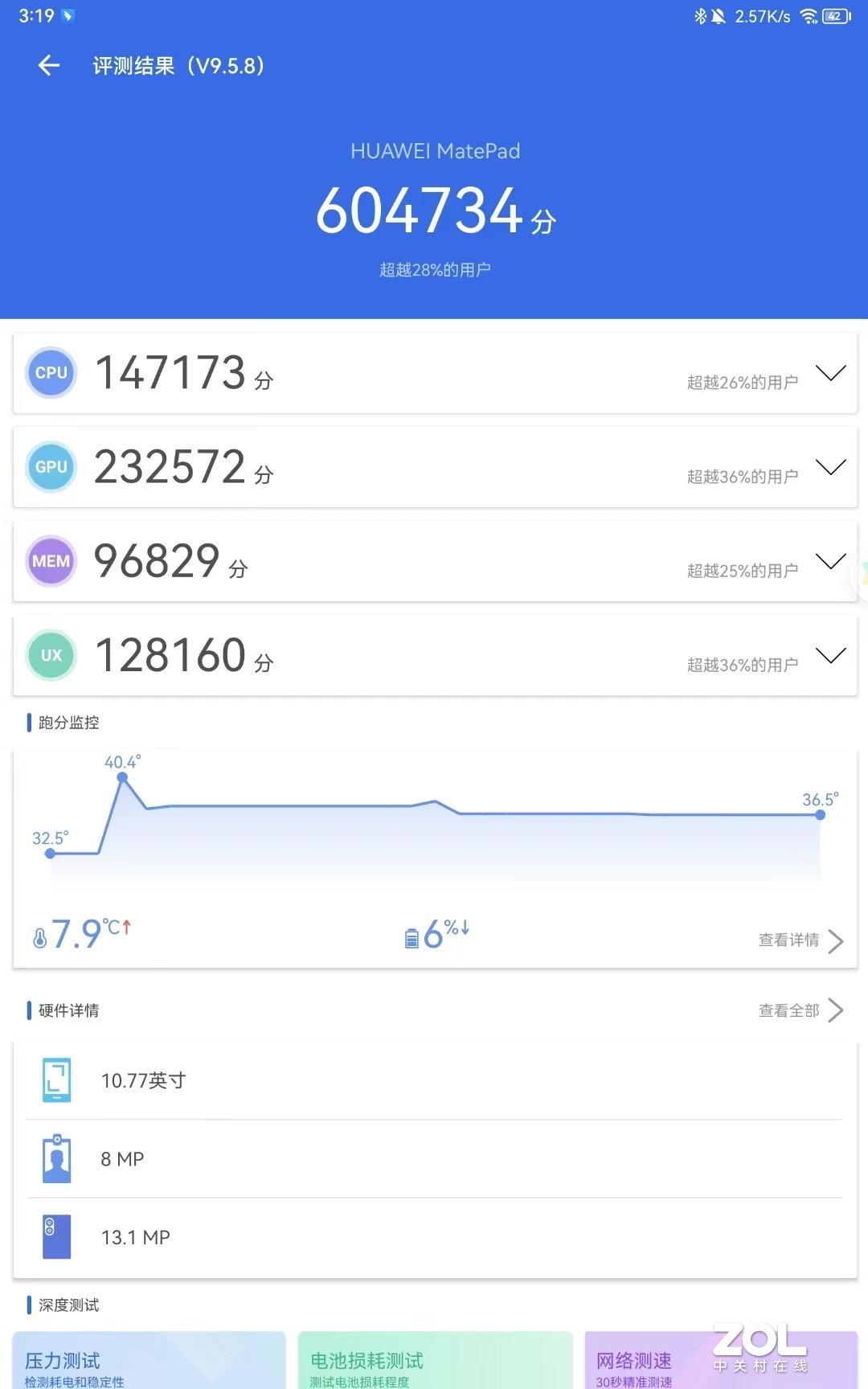Open the 电池损耗测试 card
The width and height of the screenshot is (868, 1389).
tap(435, 1360)
